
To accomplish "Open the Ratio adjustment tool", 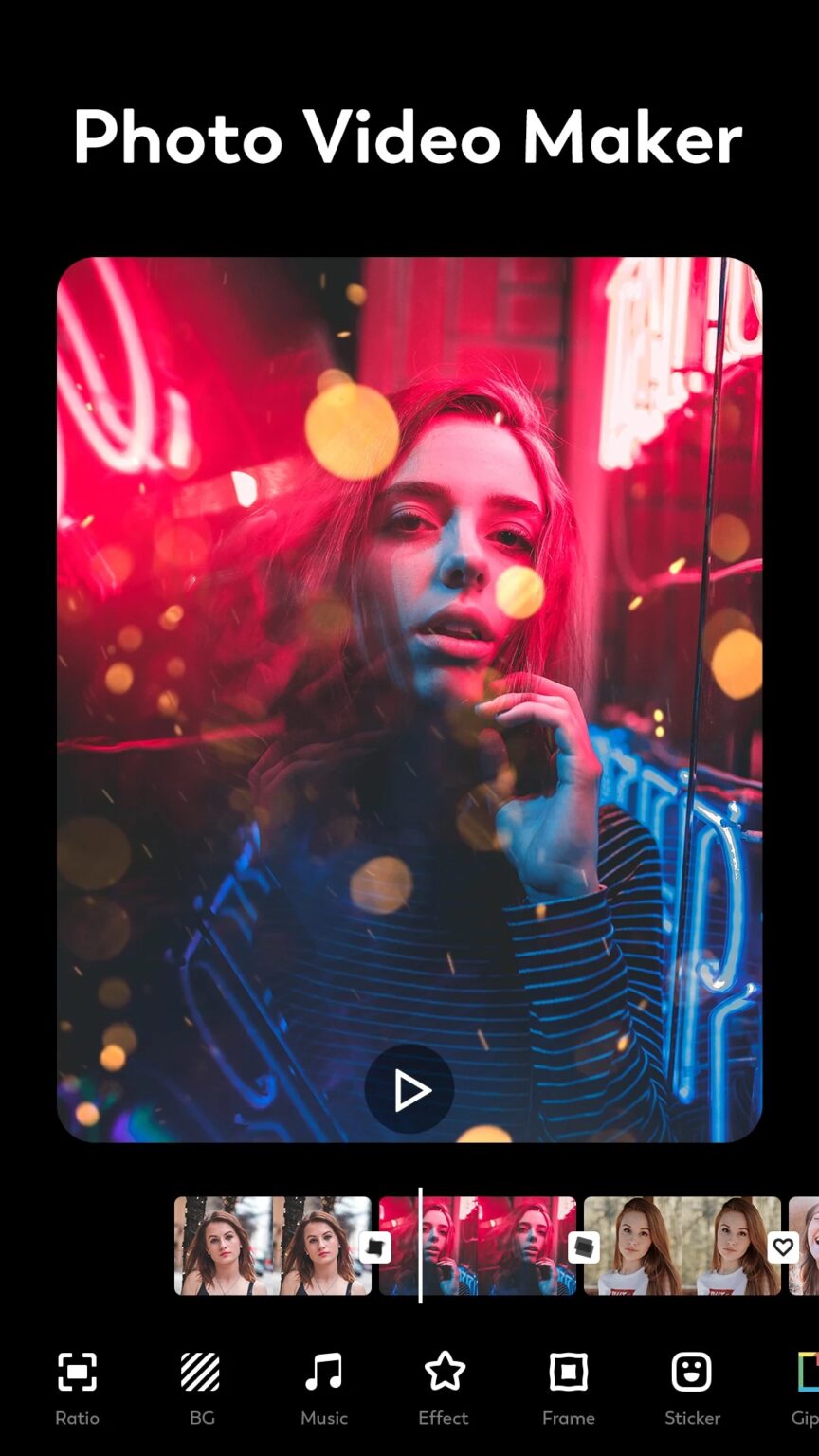I will point(76,1371).
